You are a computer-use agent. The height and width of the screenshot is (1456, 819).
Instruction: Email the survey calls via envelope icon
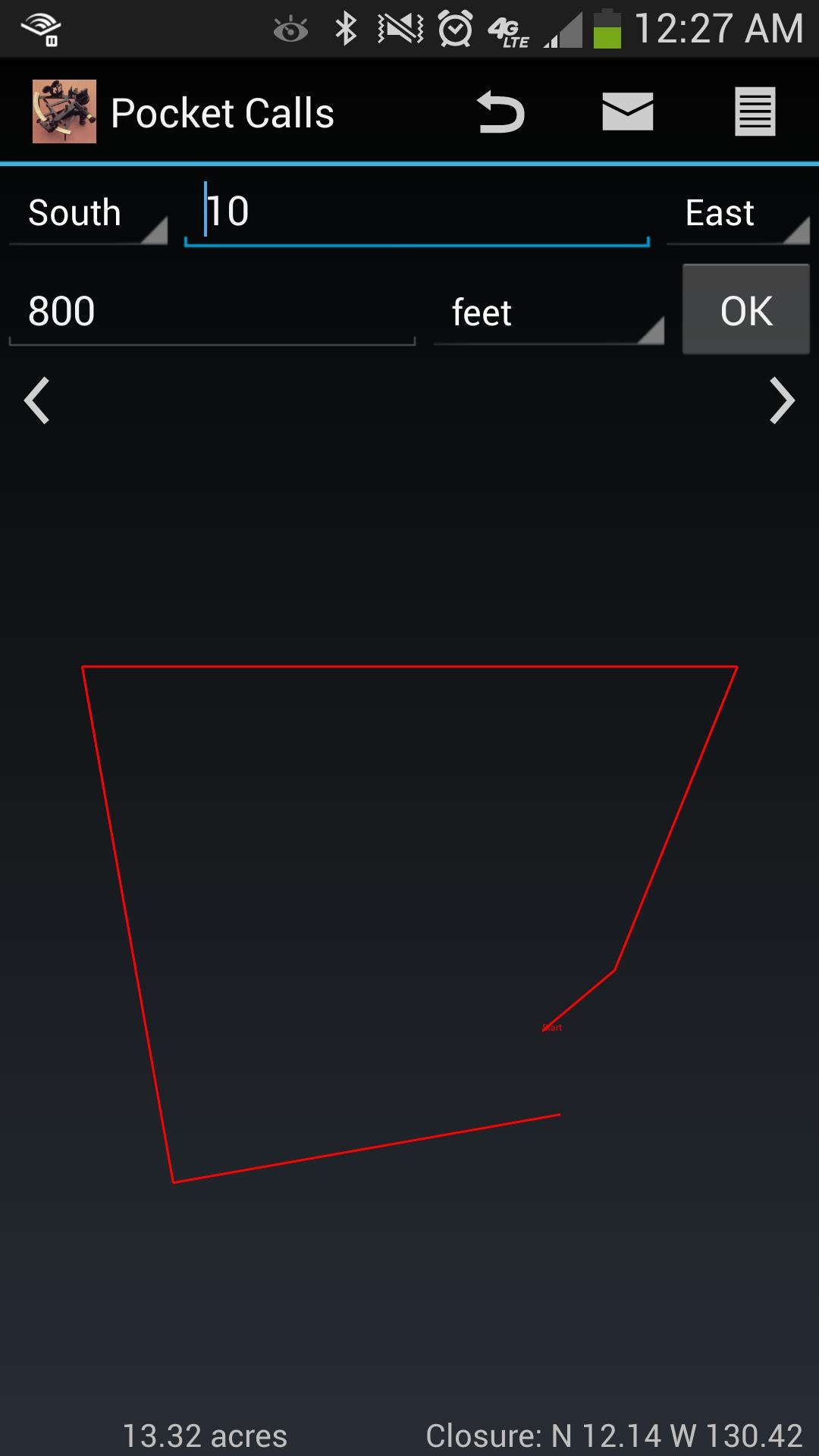tap(627, 112)
